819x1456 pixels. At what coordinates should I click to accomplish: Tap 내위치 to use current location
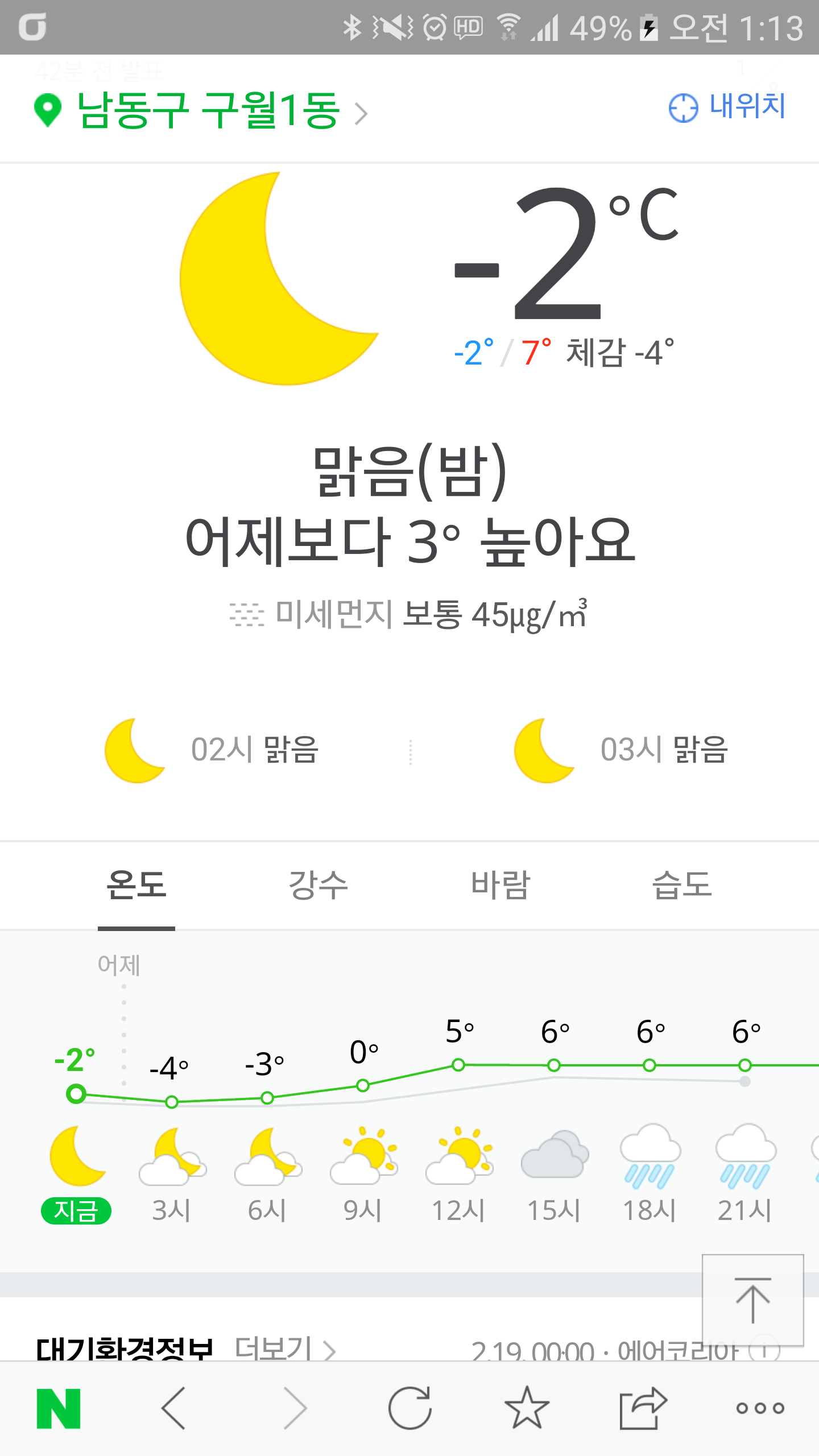click(727, 106)
